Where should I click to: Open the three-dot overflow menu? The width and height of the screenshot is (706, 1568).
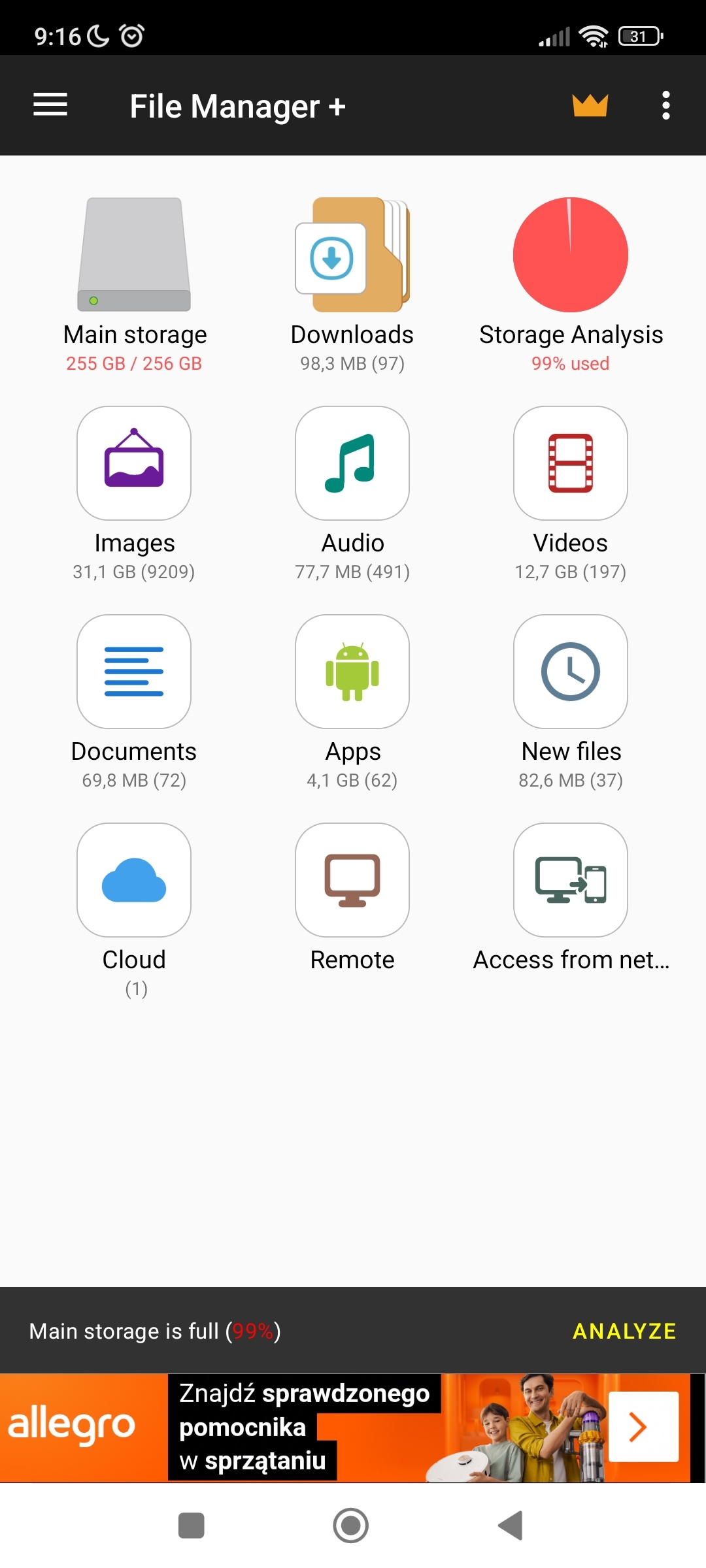[665, 105]
